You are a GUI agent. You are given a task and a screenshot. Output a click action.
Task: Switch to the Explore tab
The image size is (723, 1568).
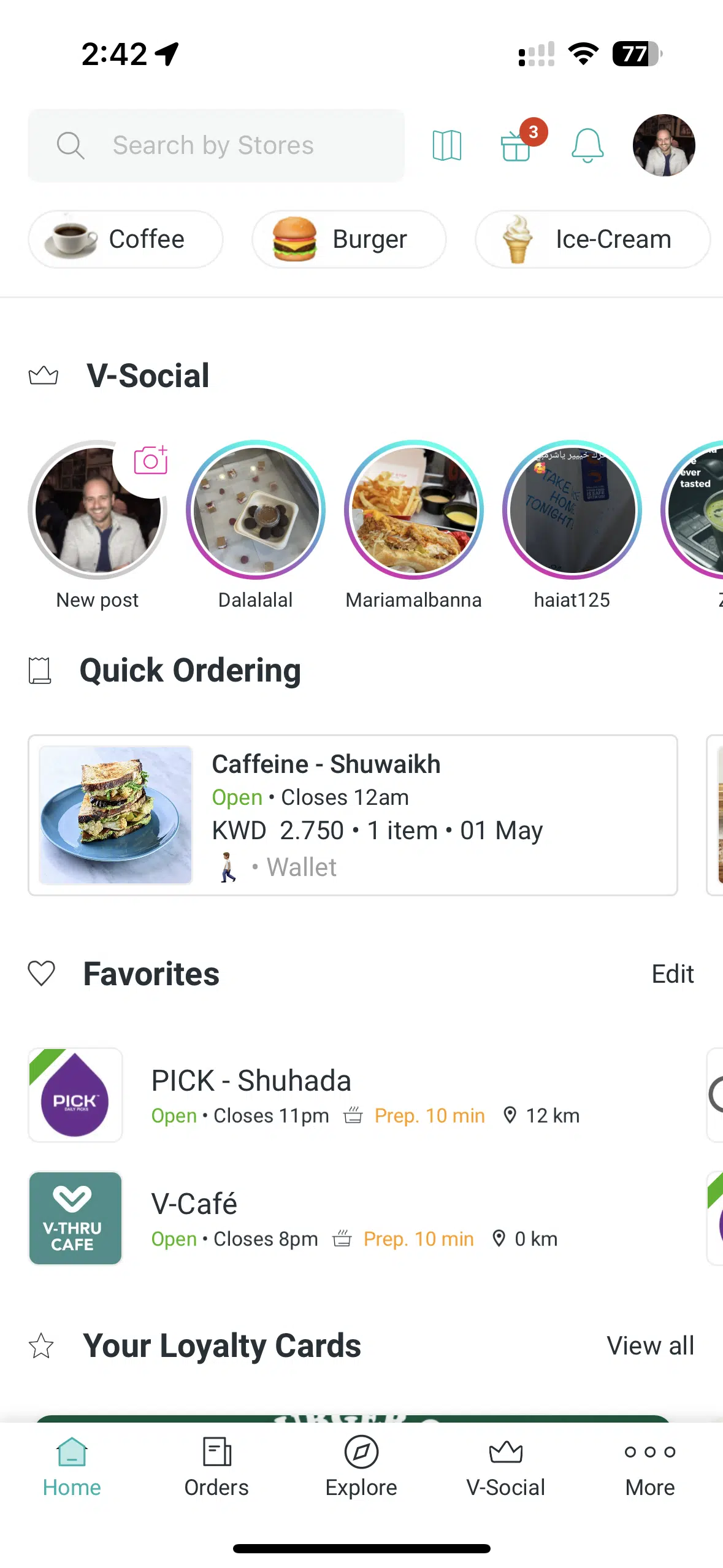point(361,1466)
